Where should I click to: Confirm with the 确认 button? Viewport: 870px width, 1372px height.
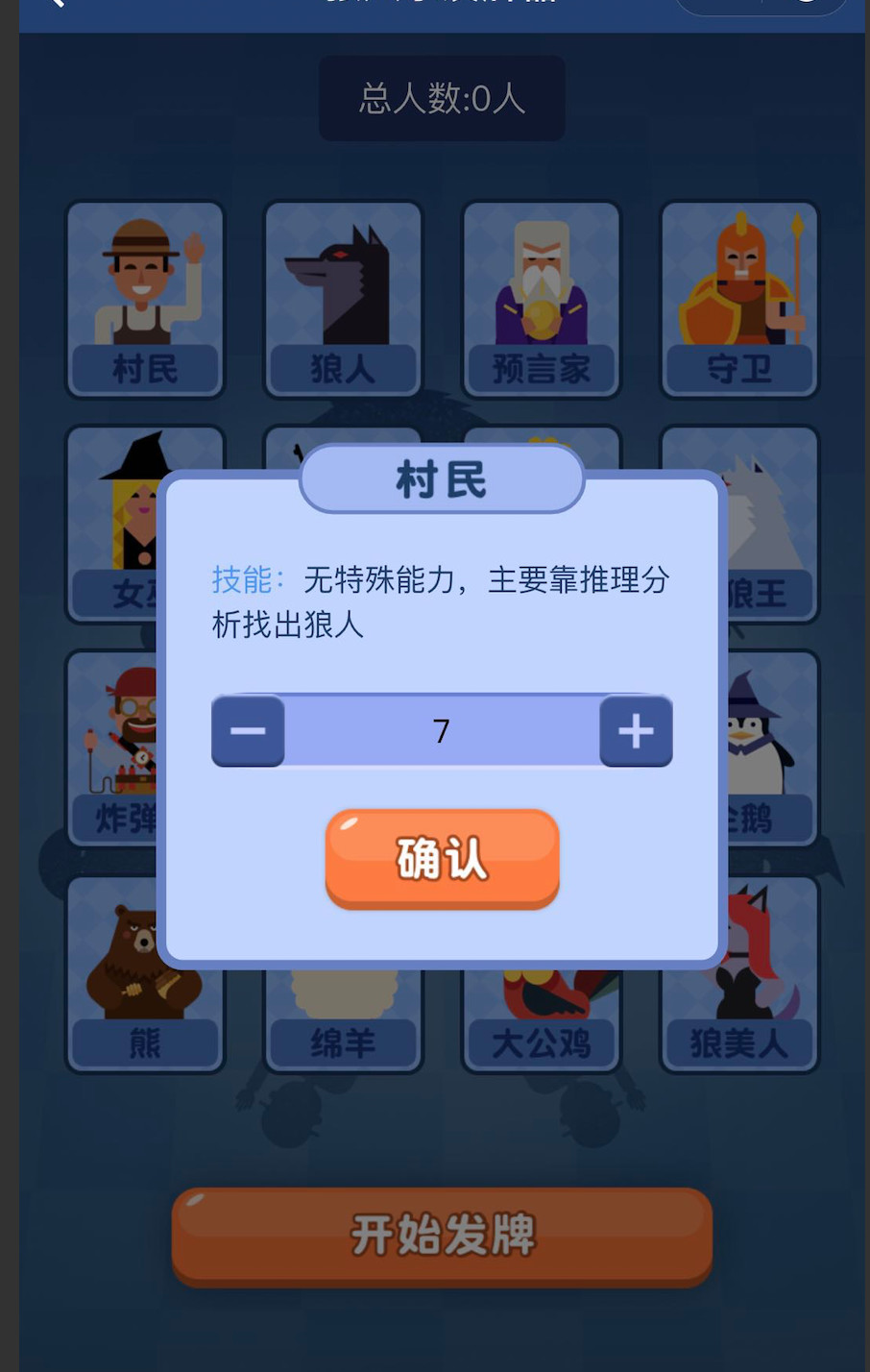pos(442,858)
